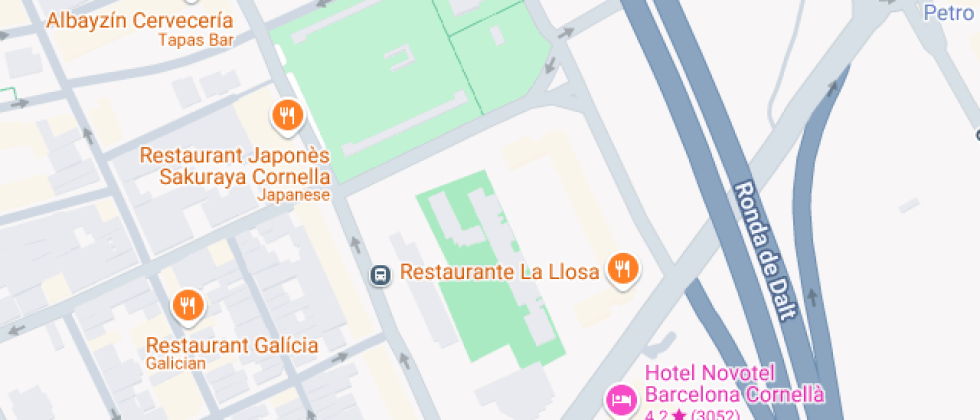Select the Restaurante La Llosa marker
980x420 pixels.
pos(624,267)
